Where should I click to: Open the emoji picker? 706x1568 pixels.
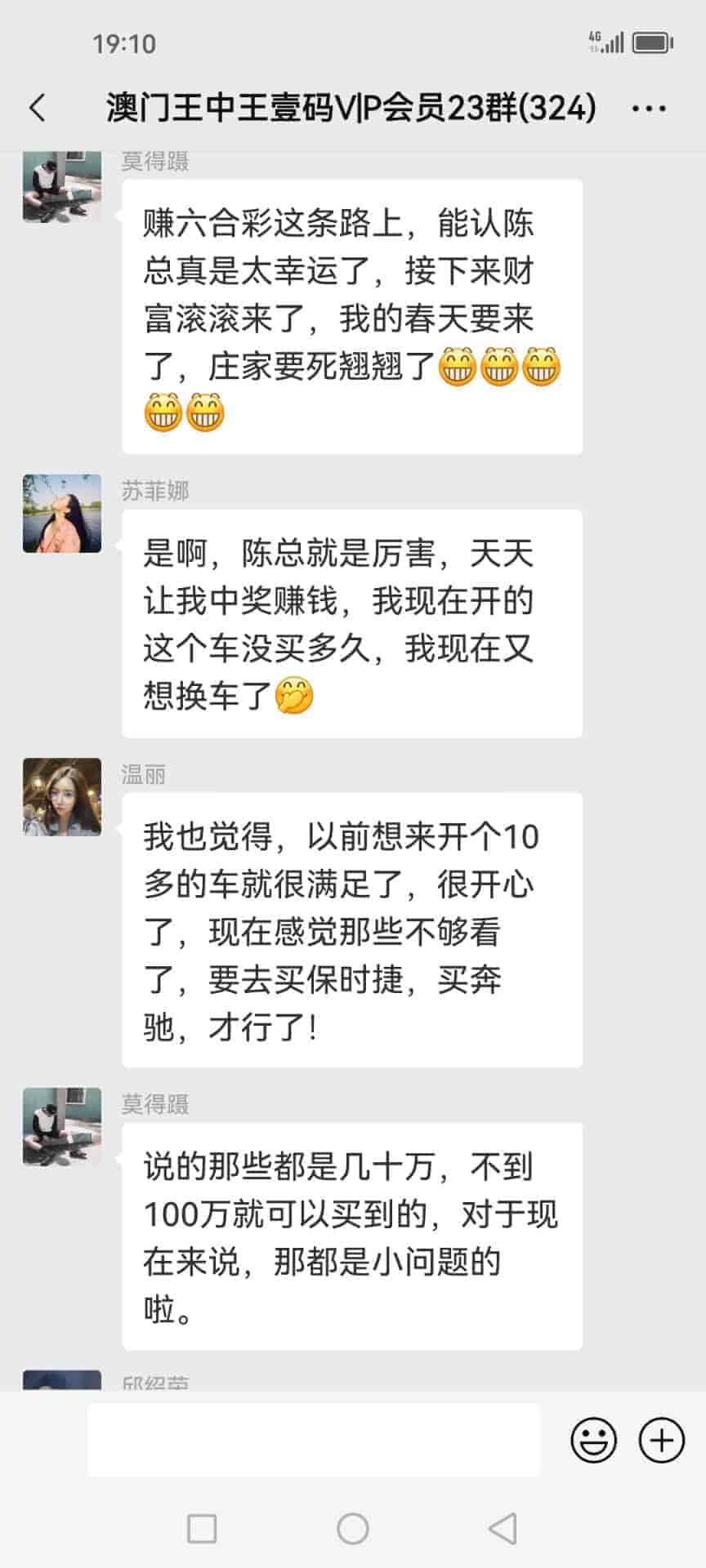click(x=593, y=1440)
